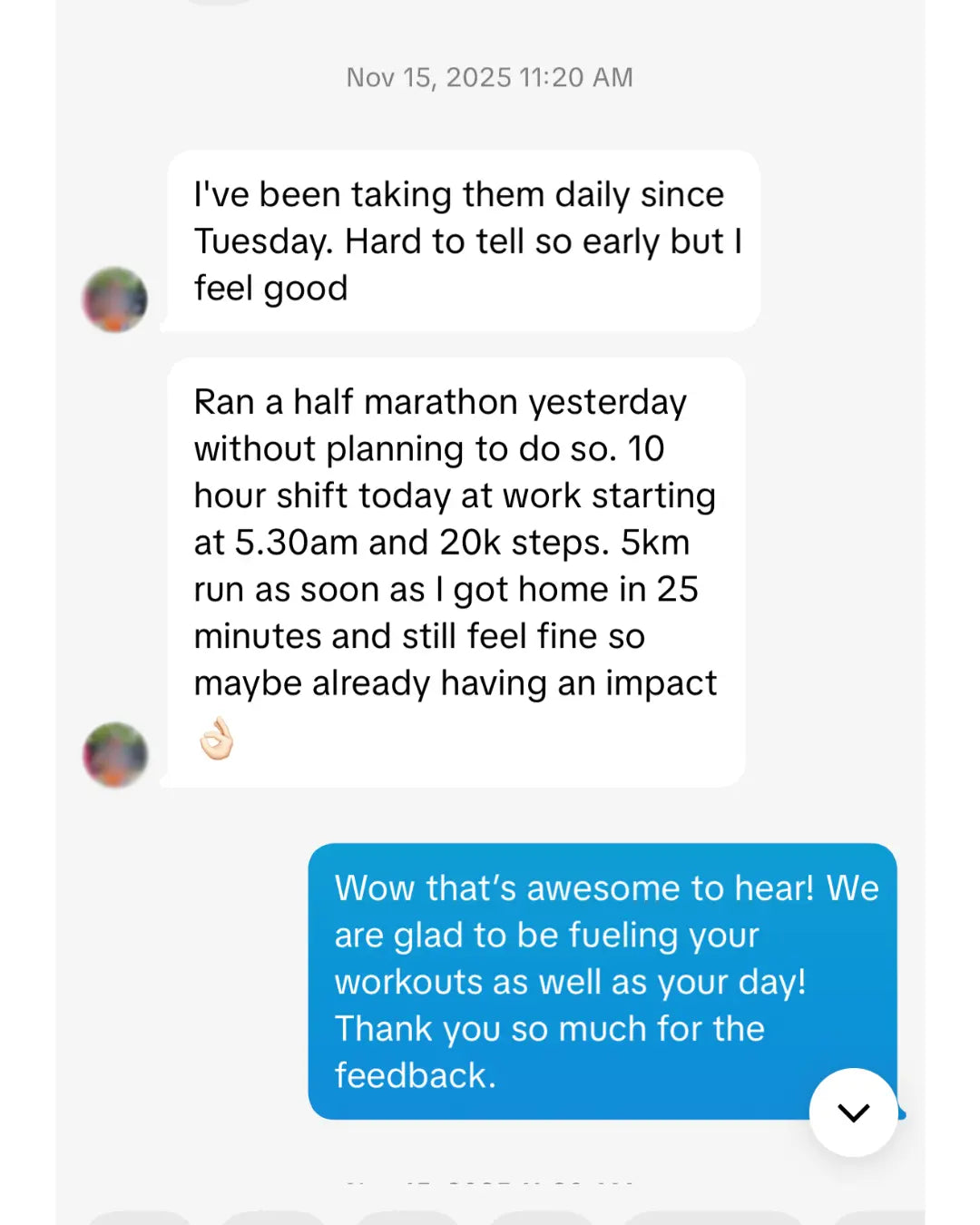Jump to latest messages with down arrow

coord(853,1112)
